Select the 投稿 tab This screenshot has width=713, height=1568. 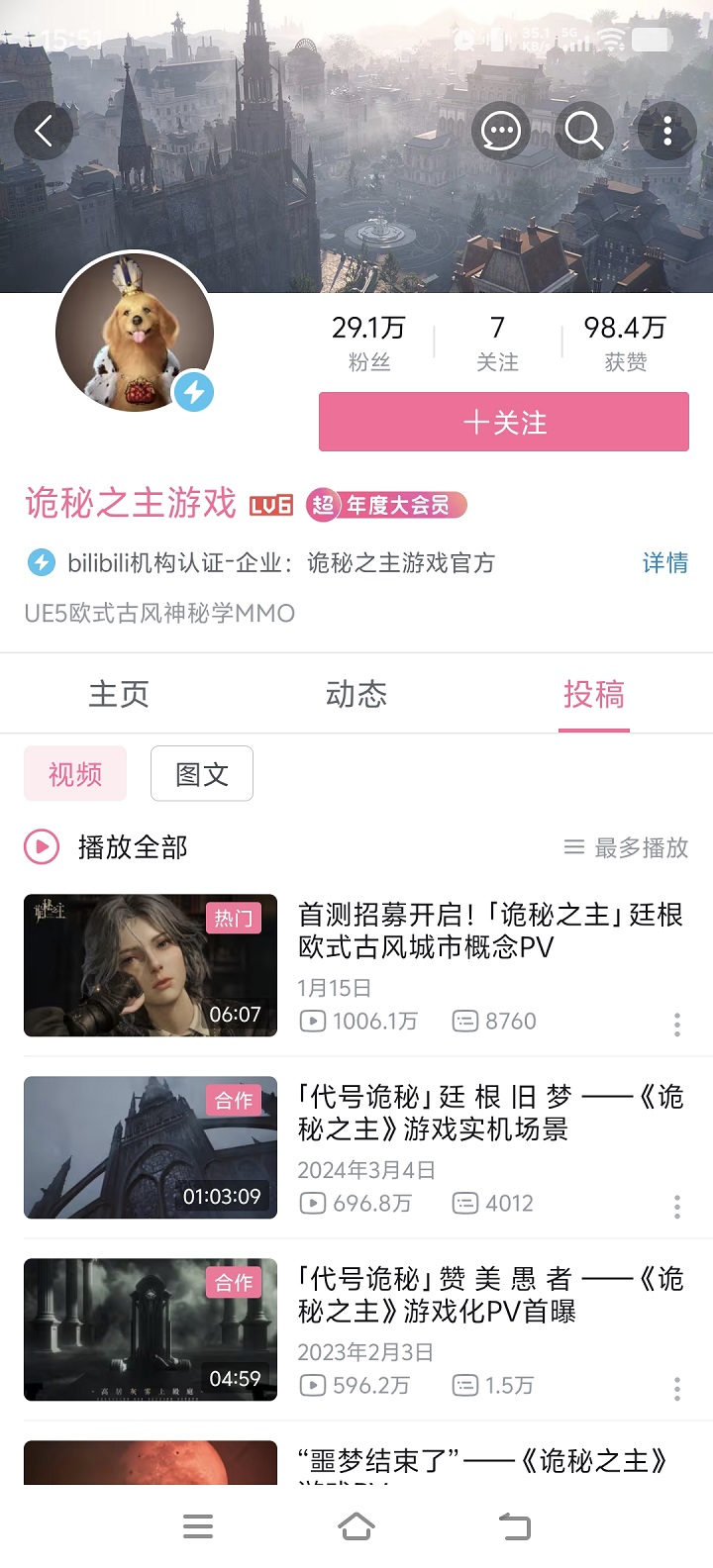(x=593, y=694)
